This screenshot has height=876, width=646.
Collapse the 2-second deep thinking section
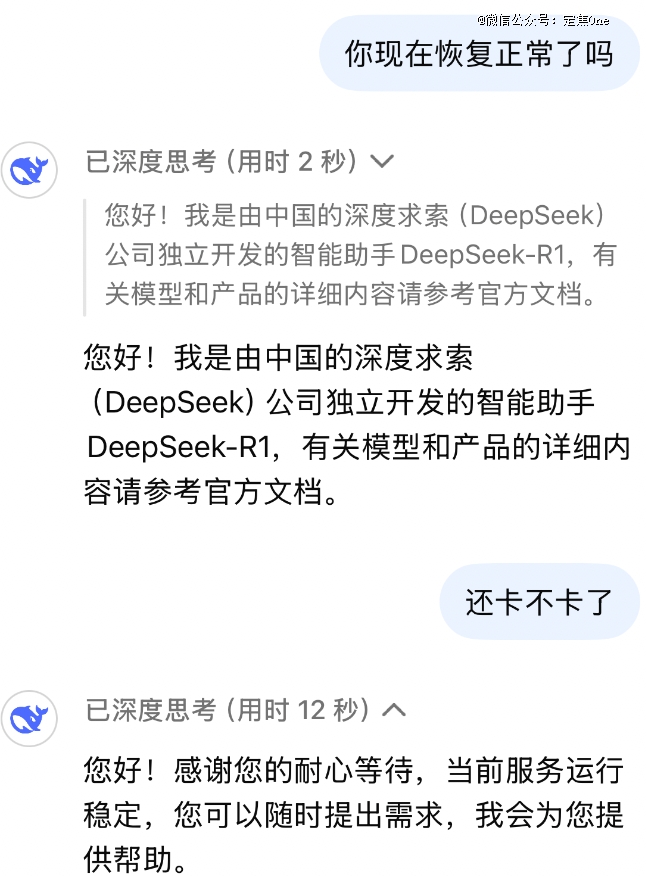[381, 161]
